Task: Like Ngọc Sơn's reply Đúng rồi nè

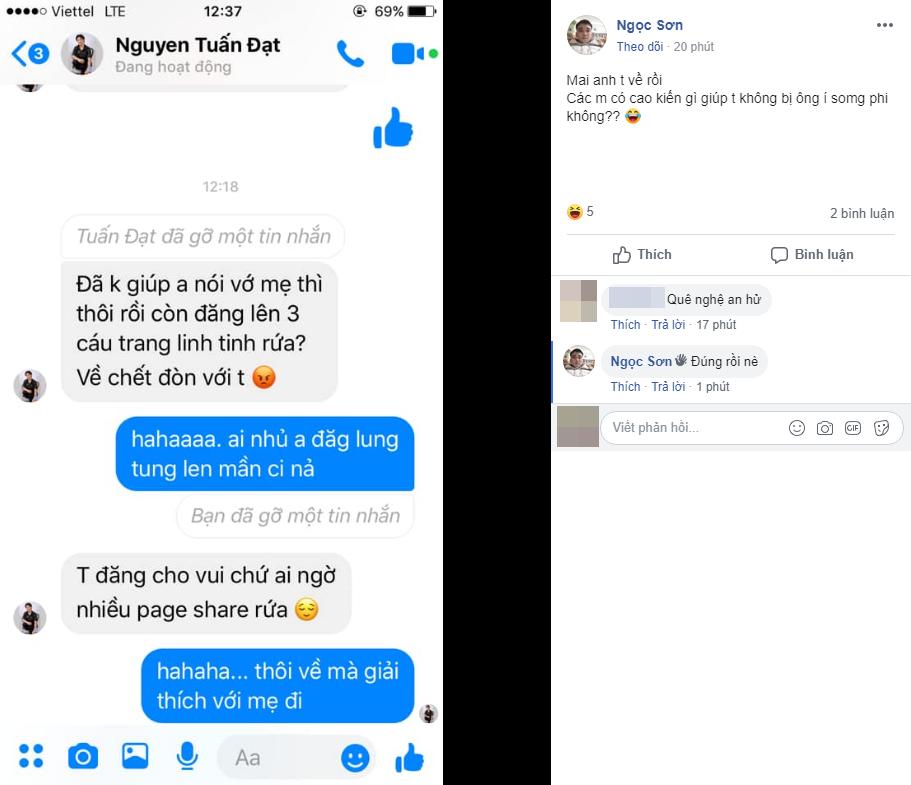Action: (625, 387)
